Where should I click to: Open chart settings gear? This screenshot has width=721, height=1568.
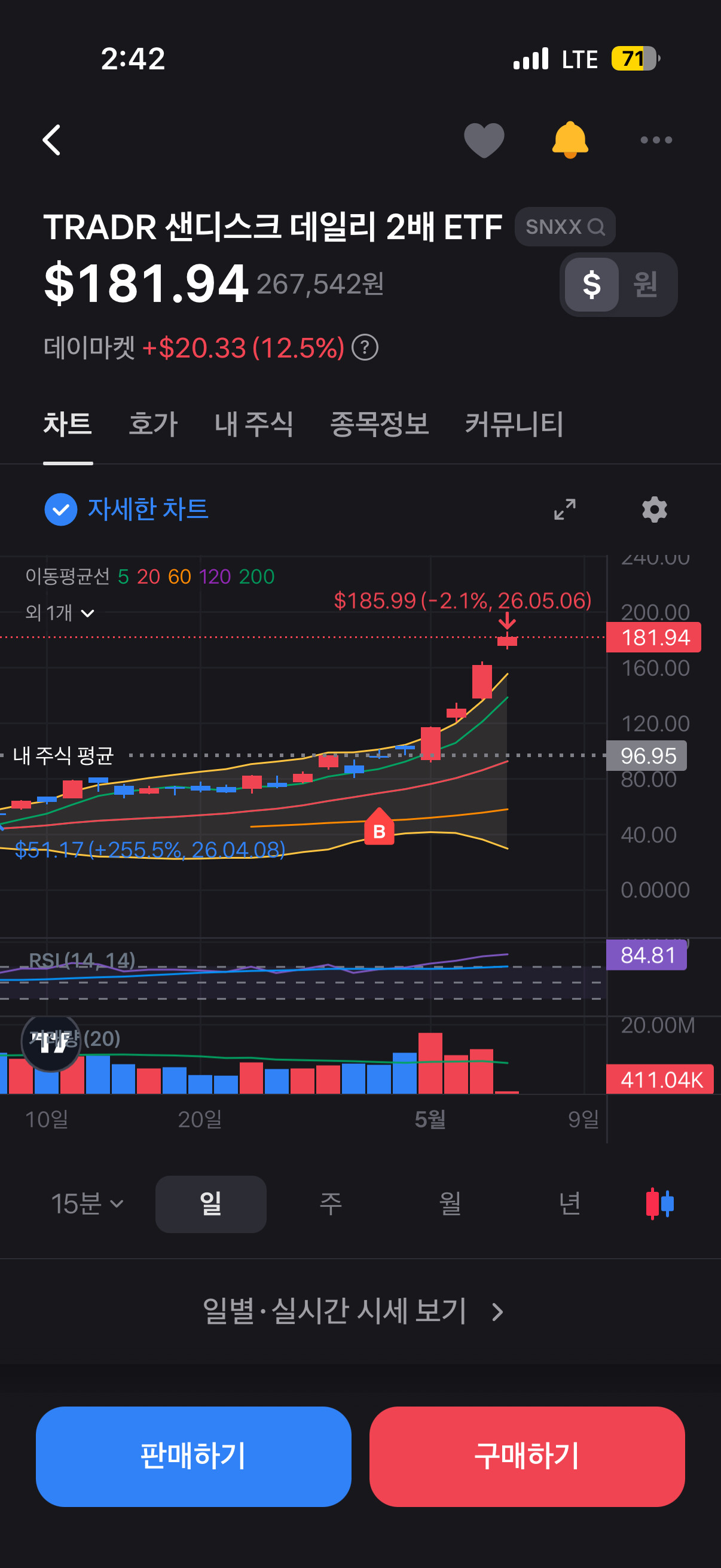[x=655, y=510]
